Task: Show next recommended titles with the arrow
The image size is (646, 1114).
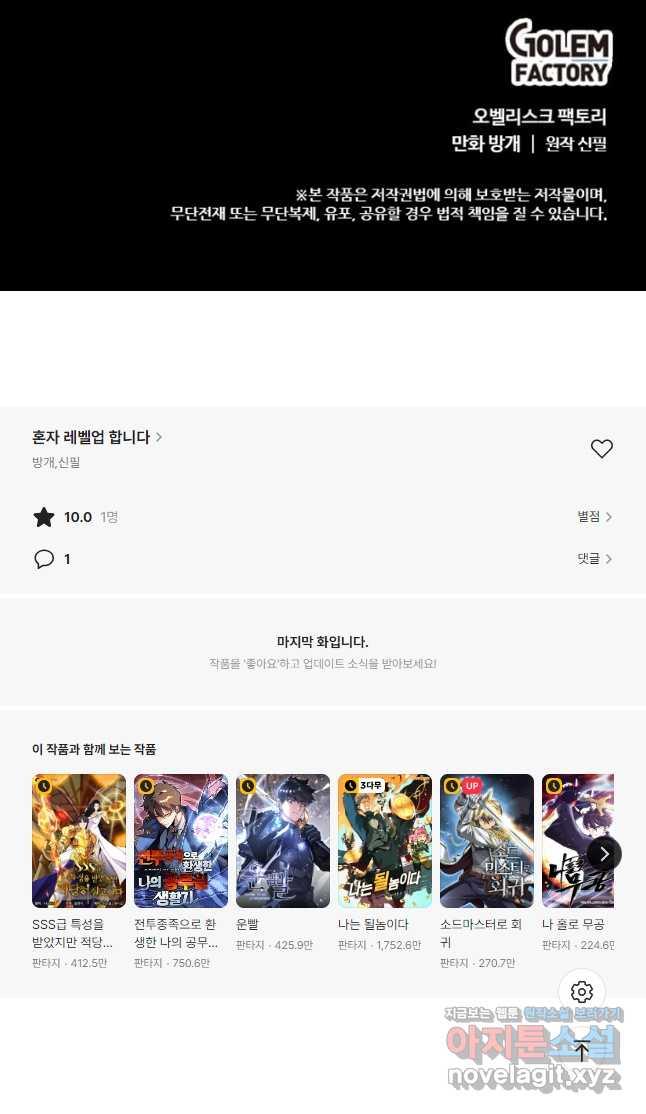Action: pos(604,853)
